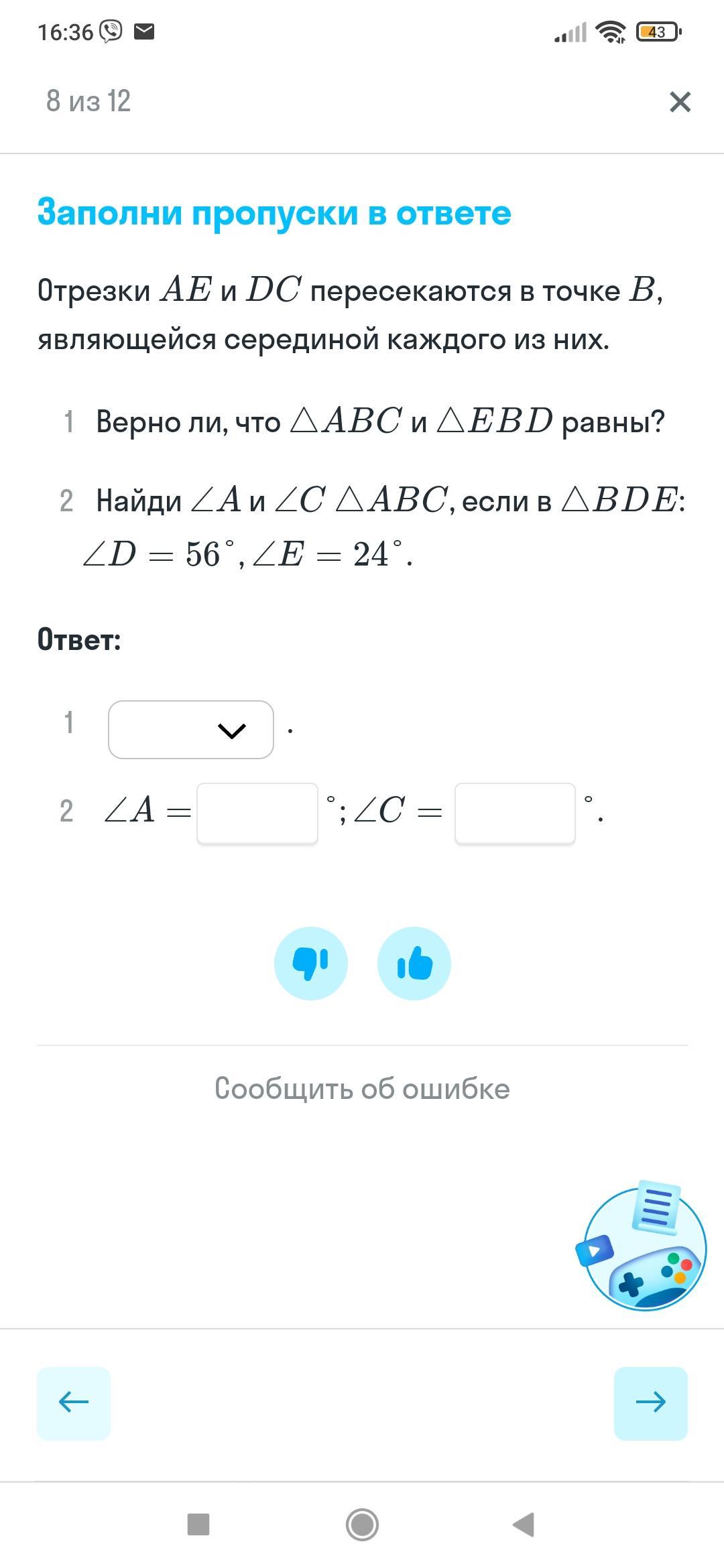This screenshot has width=724, height=1568.
Task: Tap the ∠A answer input field
Action: [x=257, y=813]
